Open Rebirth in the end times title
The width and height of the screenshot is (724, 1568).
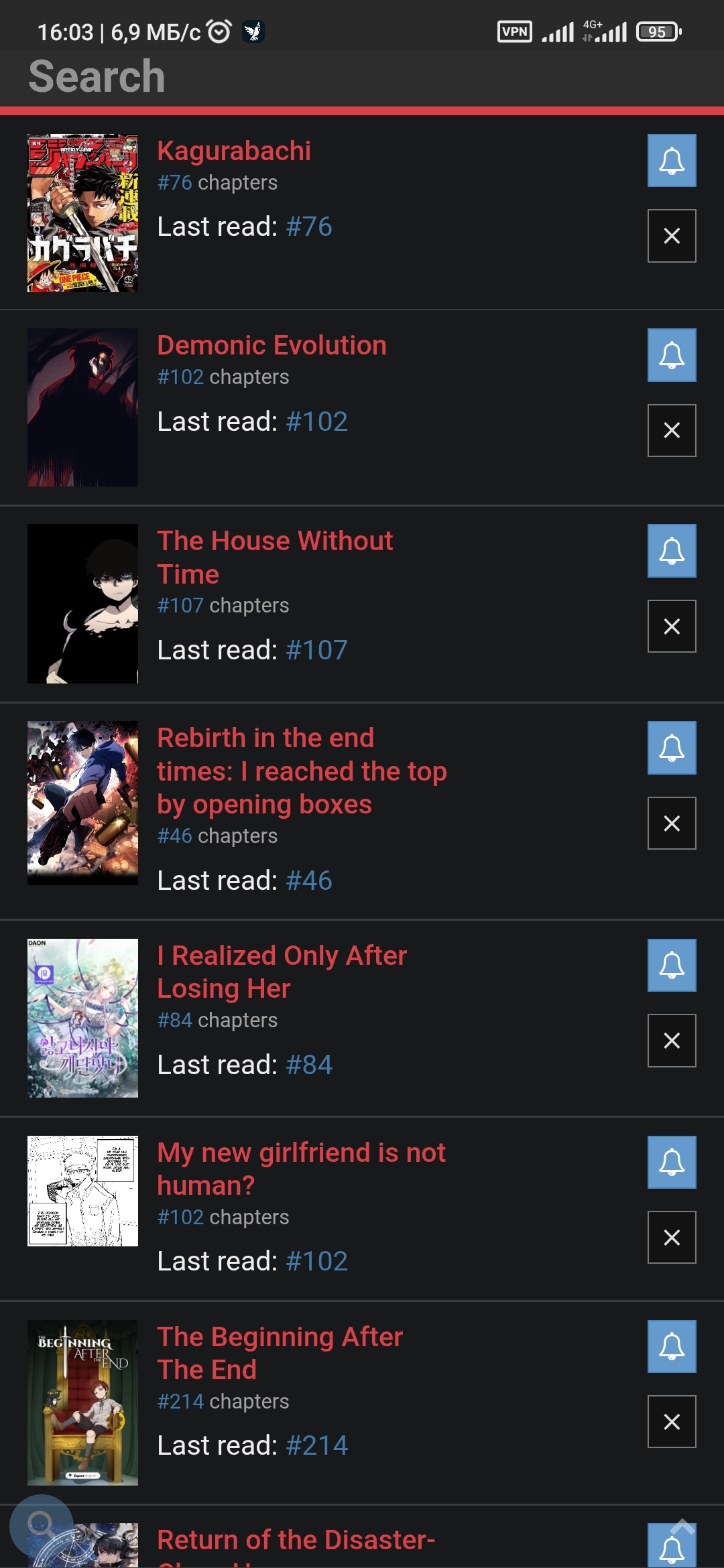(x=302, y=771)
